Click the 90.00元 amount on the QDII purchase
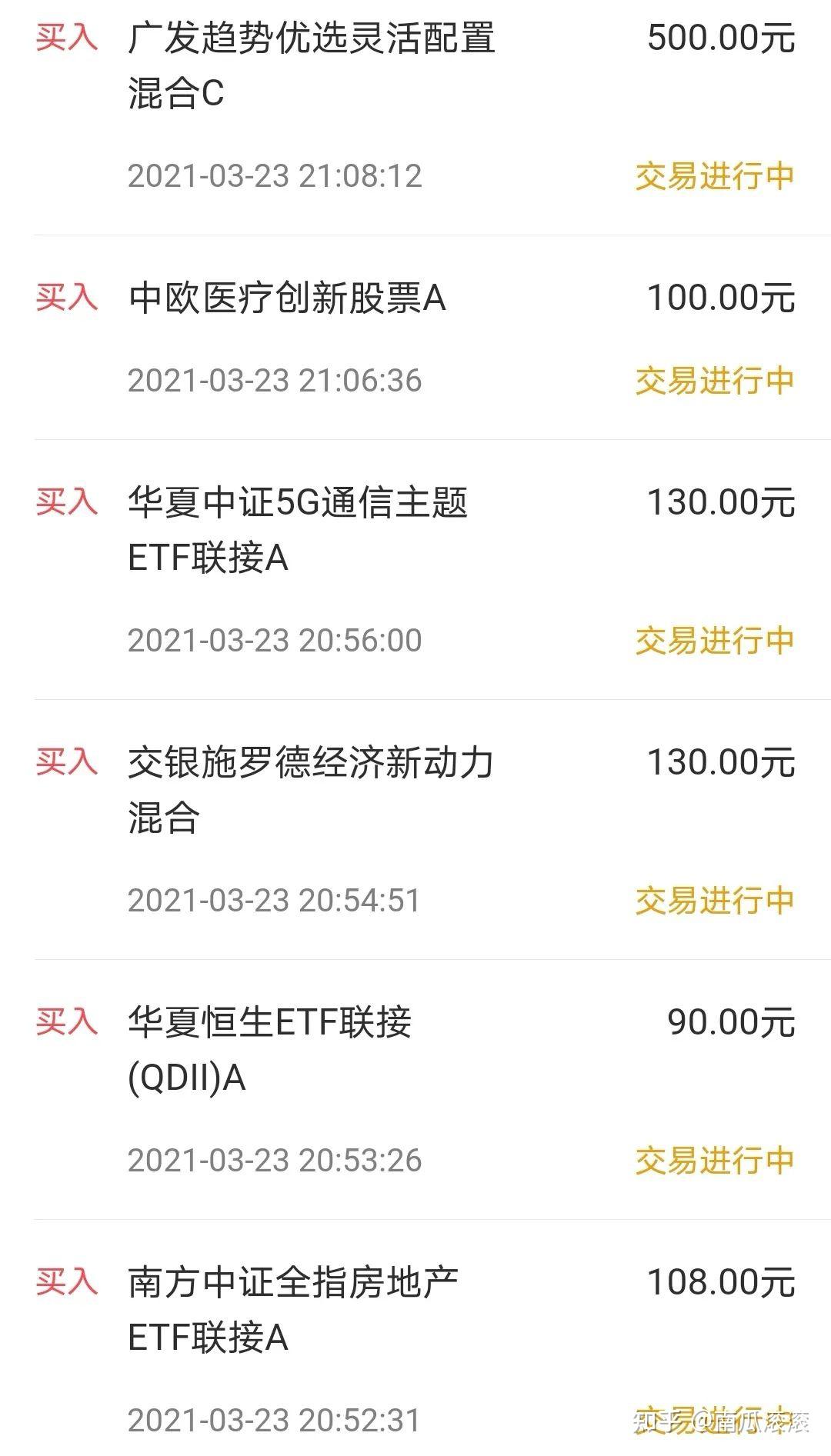 729,1023
